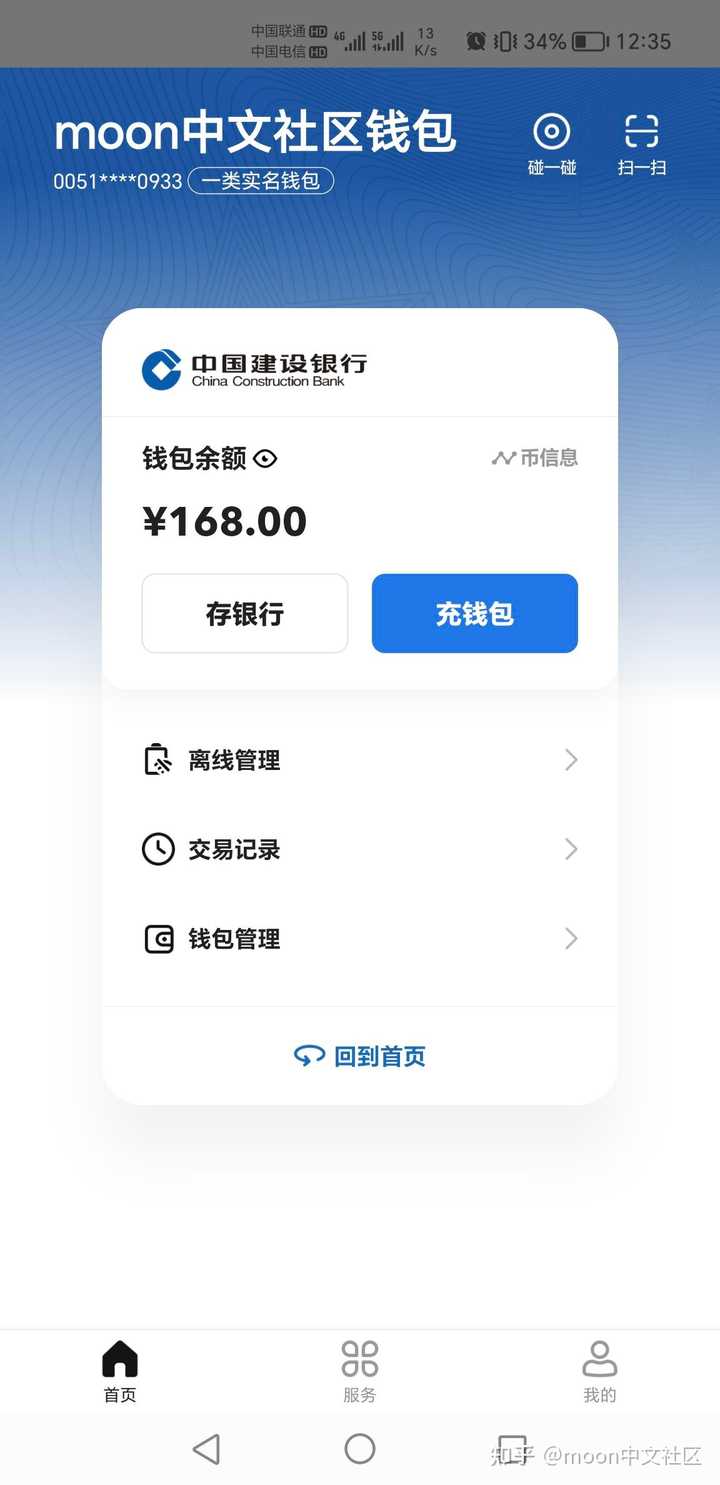
Task: Tap the 存银行 button
Action: click(245, 613)
